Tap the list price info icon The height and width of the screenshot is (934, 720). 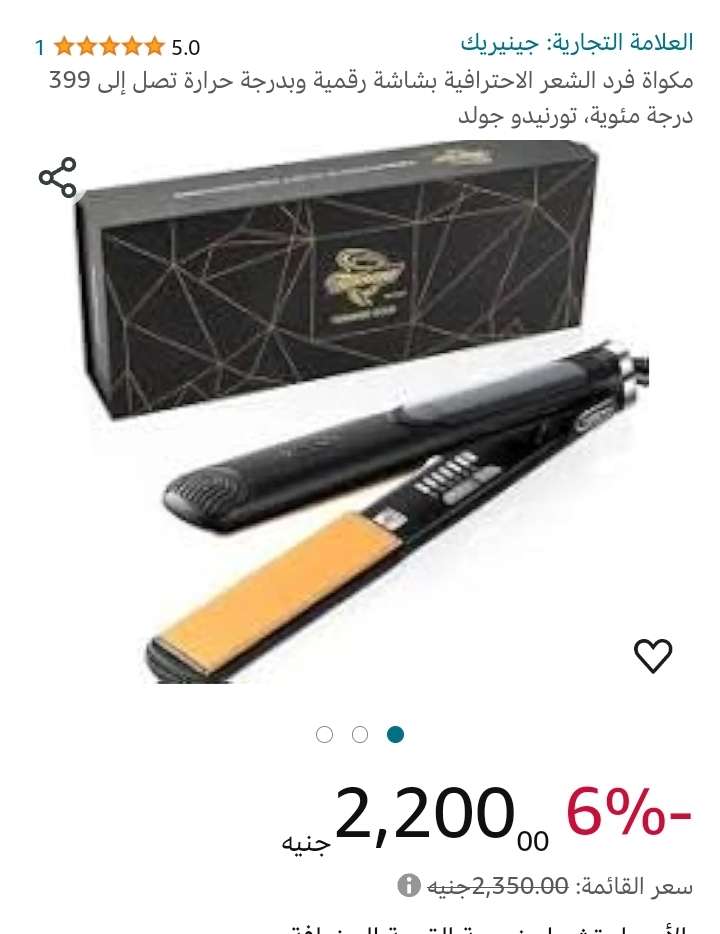(x=408, y=885)
